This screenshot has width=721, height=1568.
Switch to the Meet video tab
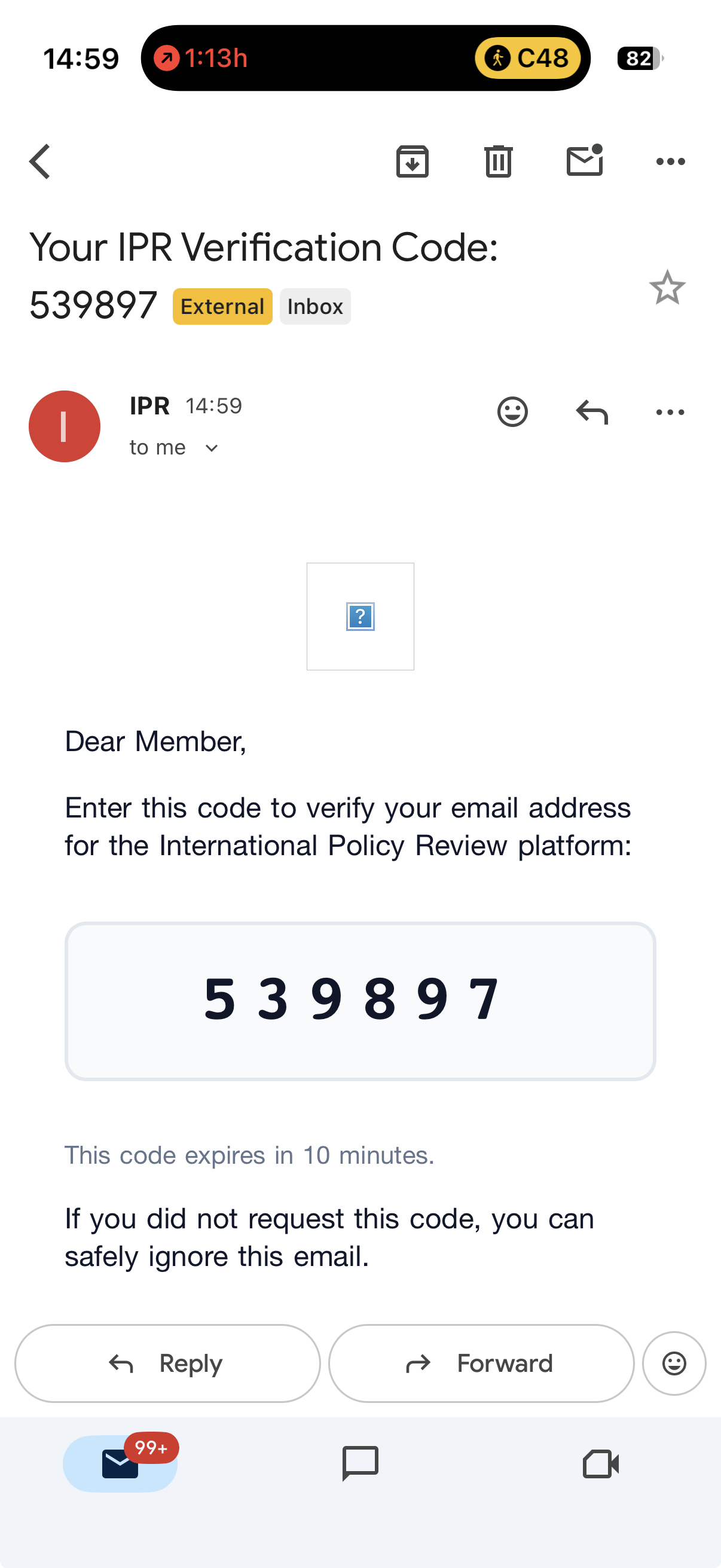600,1463
